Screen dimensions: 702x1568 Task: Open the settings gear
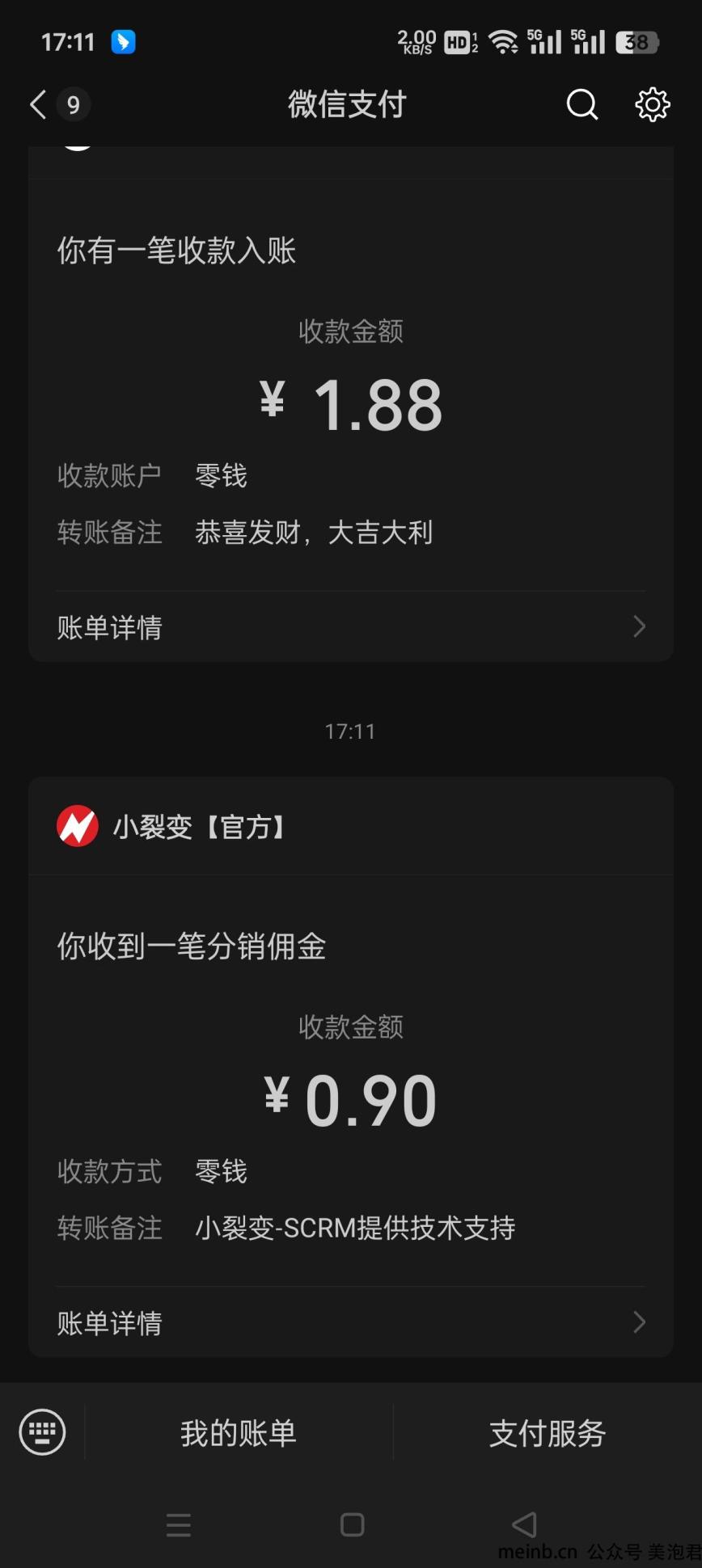click(652, 104)
